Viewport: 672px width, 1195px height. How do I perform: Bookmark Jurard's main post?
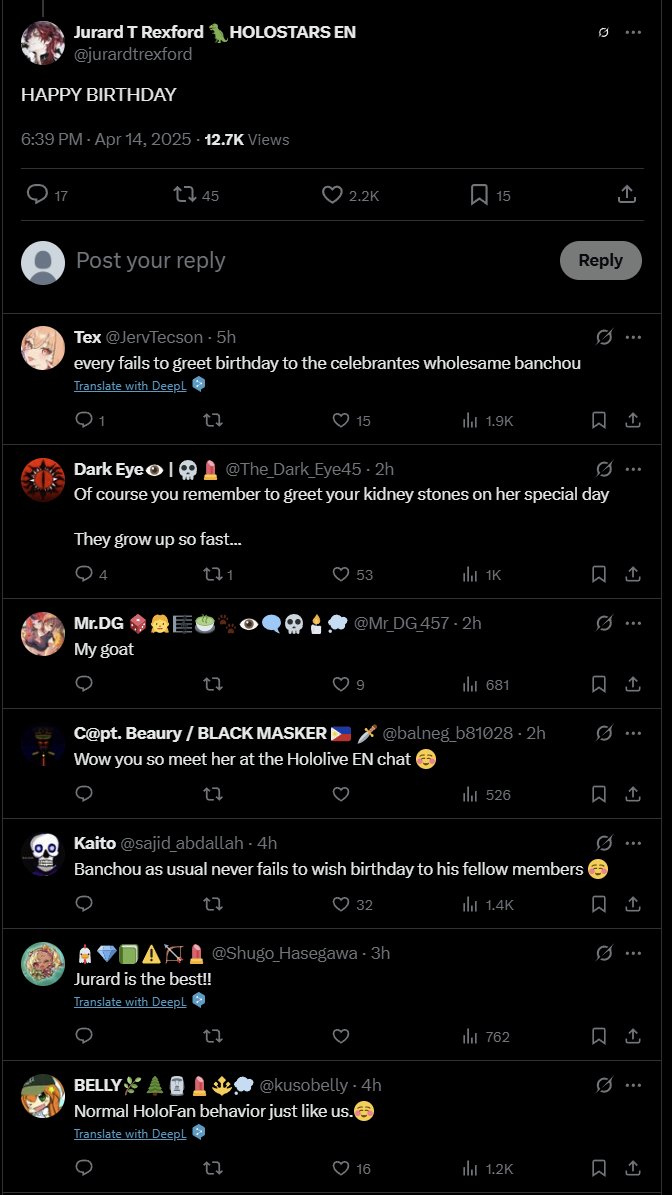(479, 195)
